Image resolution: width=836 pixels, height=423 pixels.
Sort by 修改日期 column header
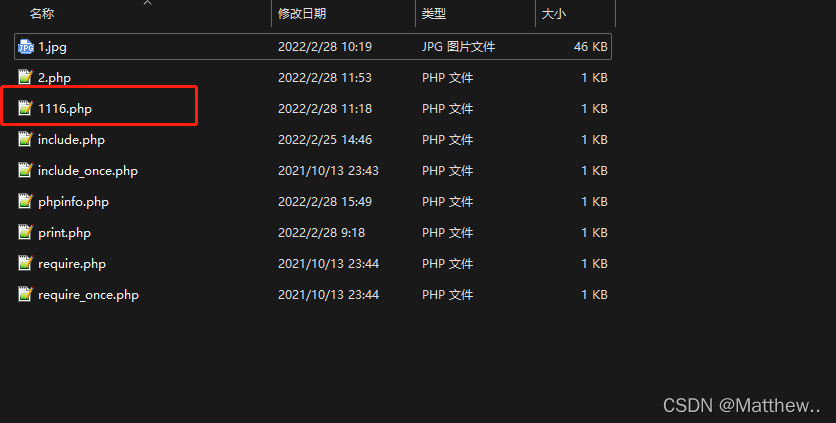point(302,14)
